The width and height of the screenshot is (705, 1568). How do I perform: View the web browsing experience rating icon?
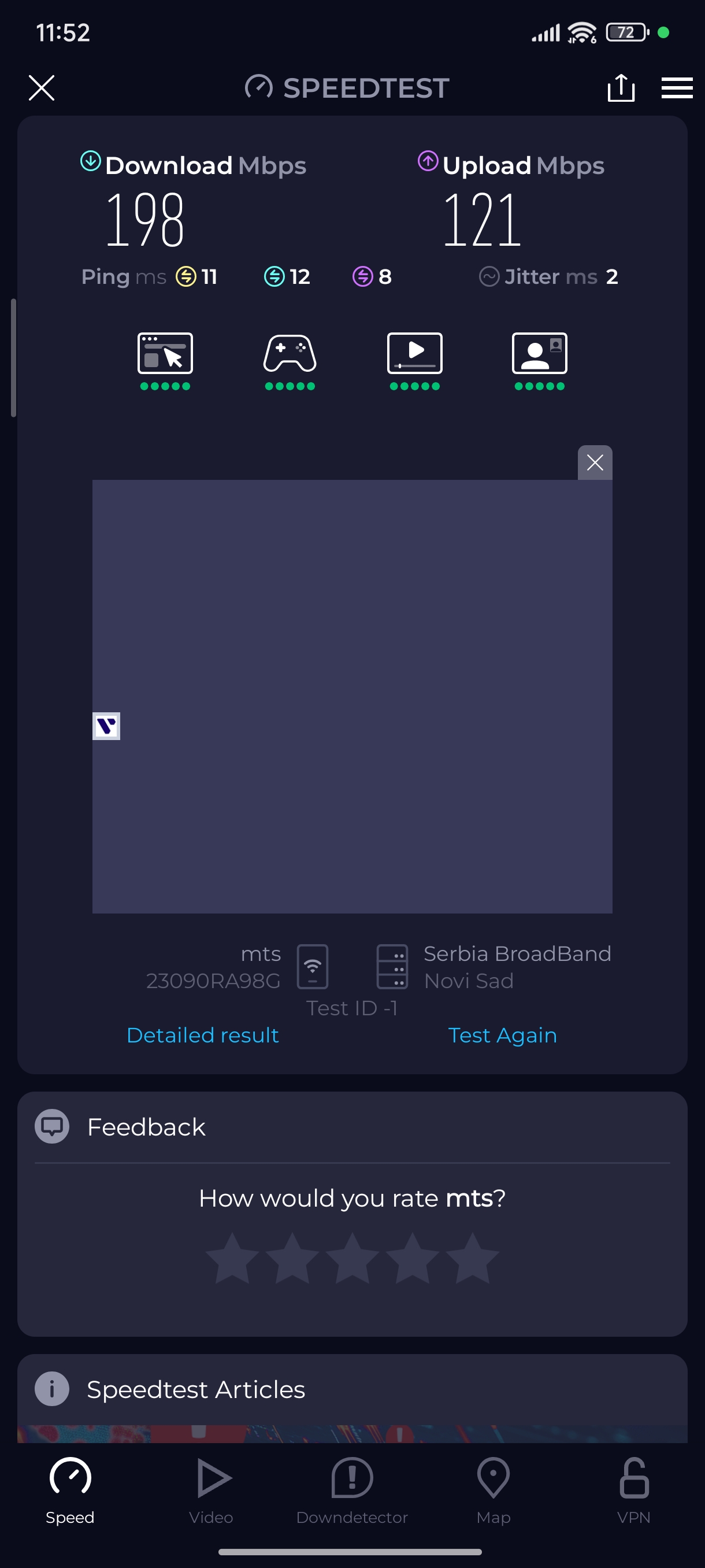click(165, 354)
